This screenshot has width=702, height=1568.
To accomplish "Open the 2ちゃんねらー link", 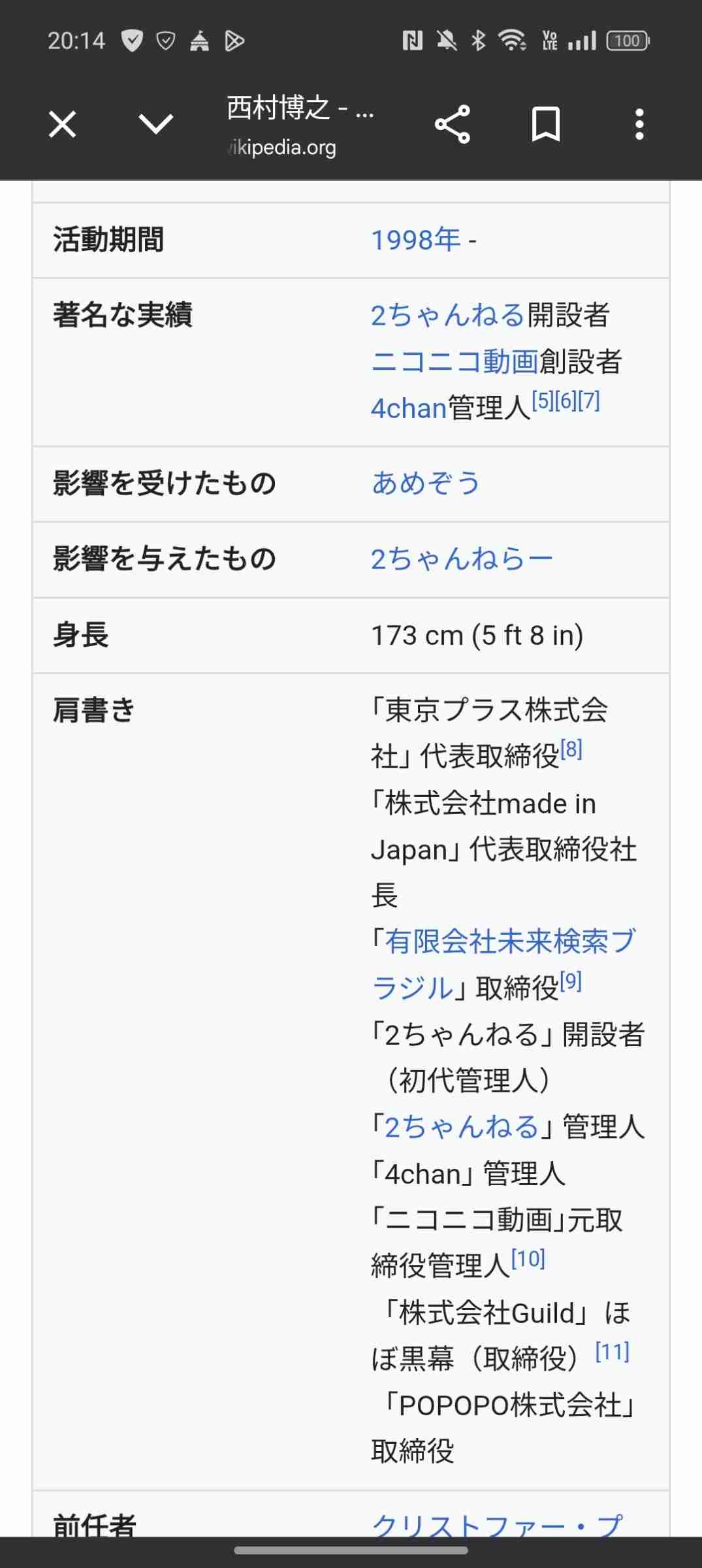I will click(462, 560).
